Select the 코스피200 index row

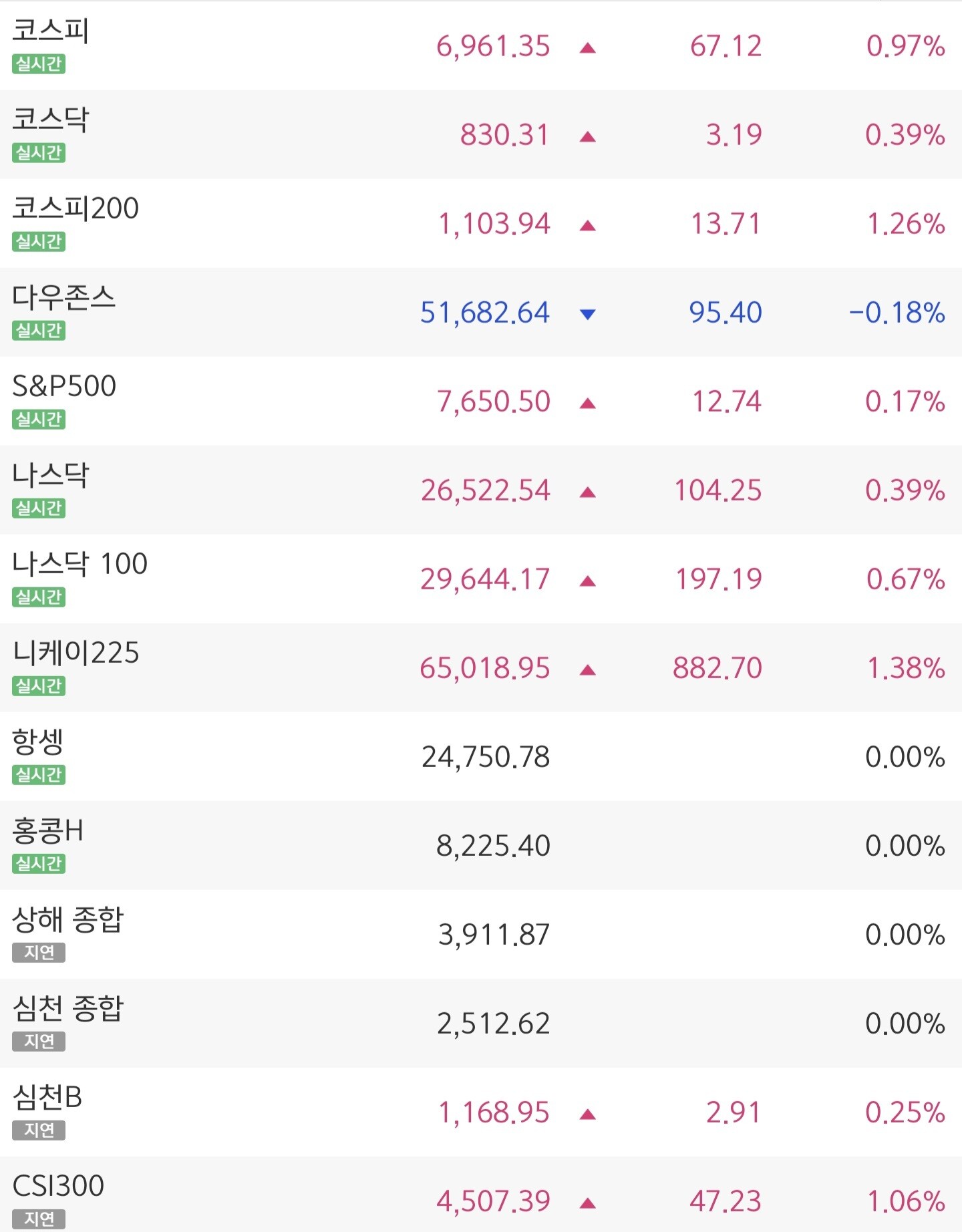click(x=481, y=223)
